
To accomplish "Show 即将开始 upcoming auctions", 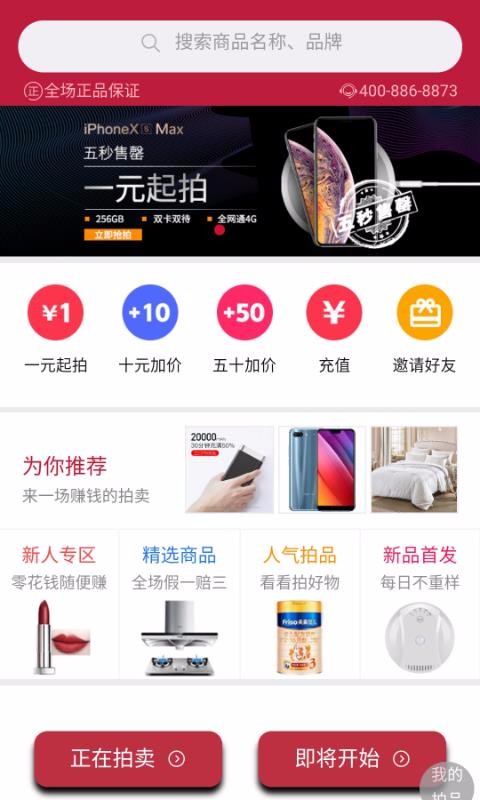I will pyautogui.click(x=352, y=759).
